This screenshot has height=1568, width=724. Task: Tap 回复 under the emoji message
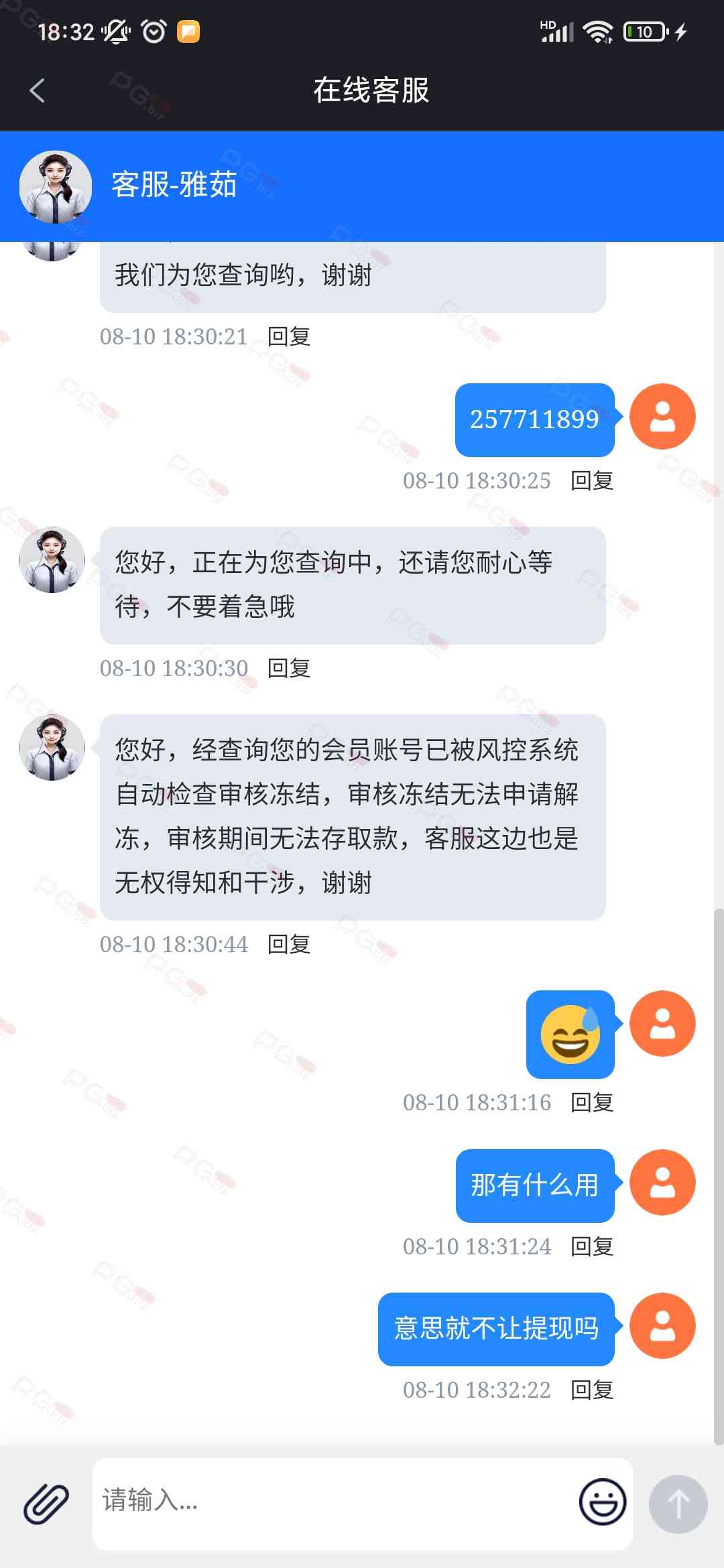click(x=592, y=1102)
